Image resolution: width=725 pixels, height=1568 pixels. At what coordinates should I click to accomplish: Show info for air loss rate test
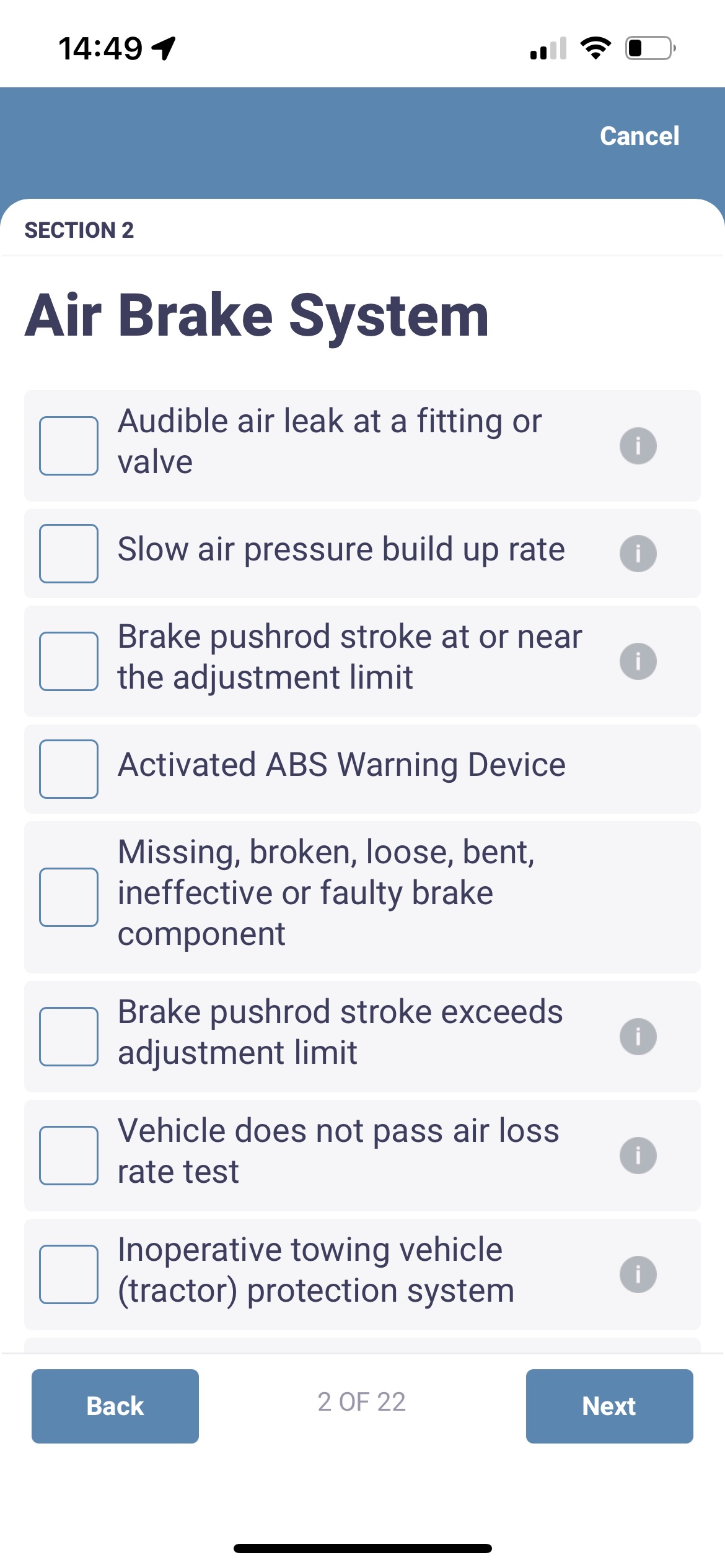[638, 1156]
